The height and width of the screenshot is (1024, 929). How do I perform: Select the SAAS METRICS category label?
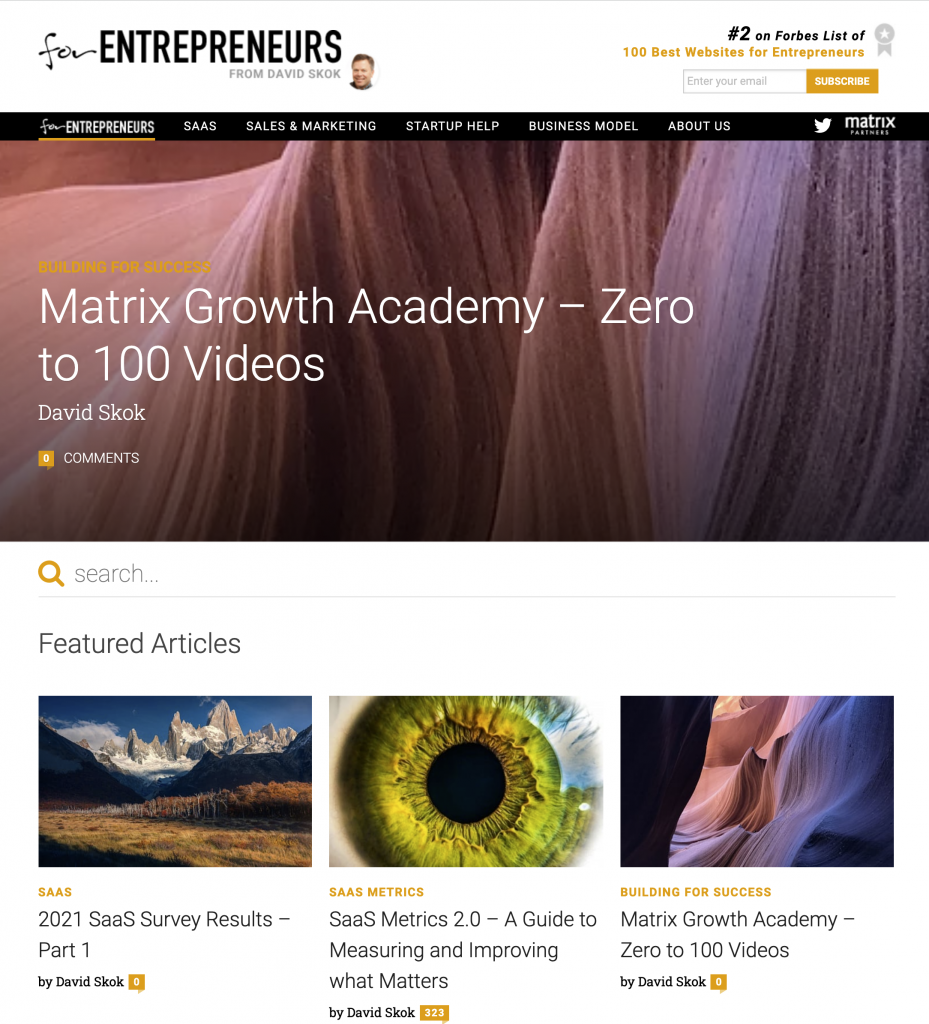tap(376, 892)
